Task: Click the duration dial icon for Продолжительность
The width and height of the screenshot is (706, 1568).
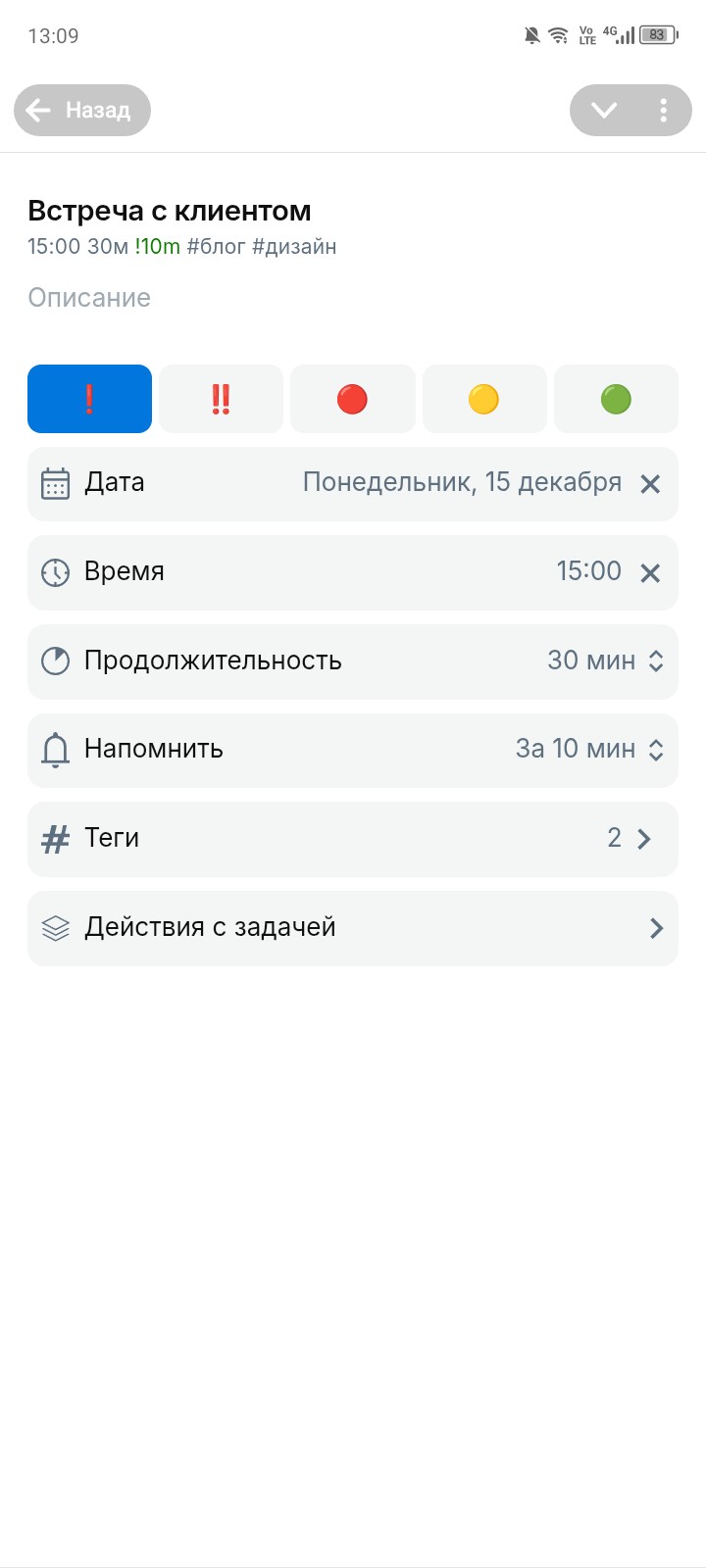Action: tap(56, 661)
